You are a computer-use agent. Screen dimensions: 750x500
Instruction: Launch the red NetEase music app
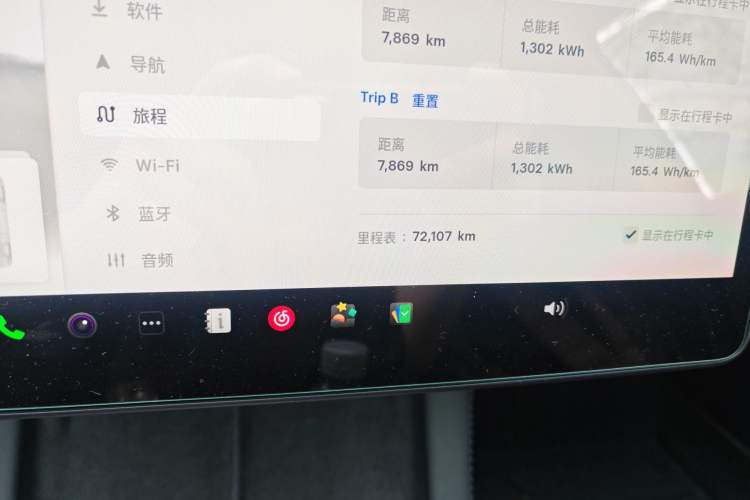pyautogui.click(x=282, y=319)
